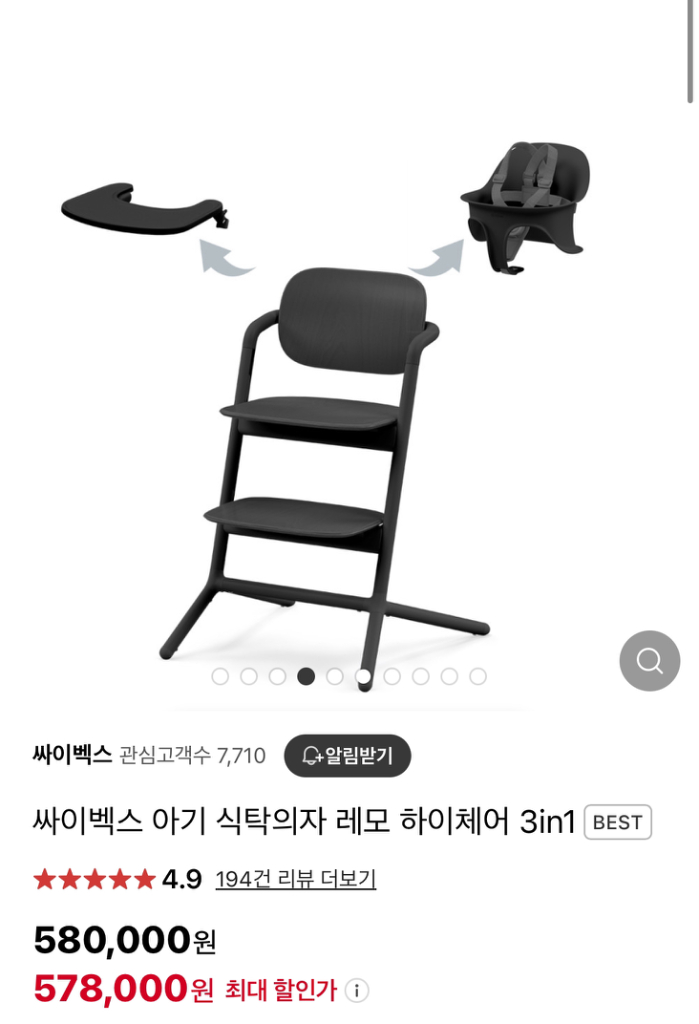Open the product image of the highchair

pyautogui.click(x=330, y=440)
